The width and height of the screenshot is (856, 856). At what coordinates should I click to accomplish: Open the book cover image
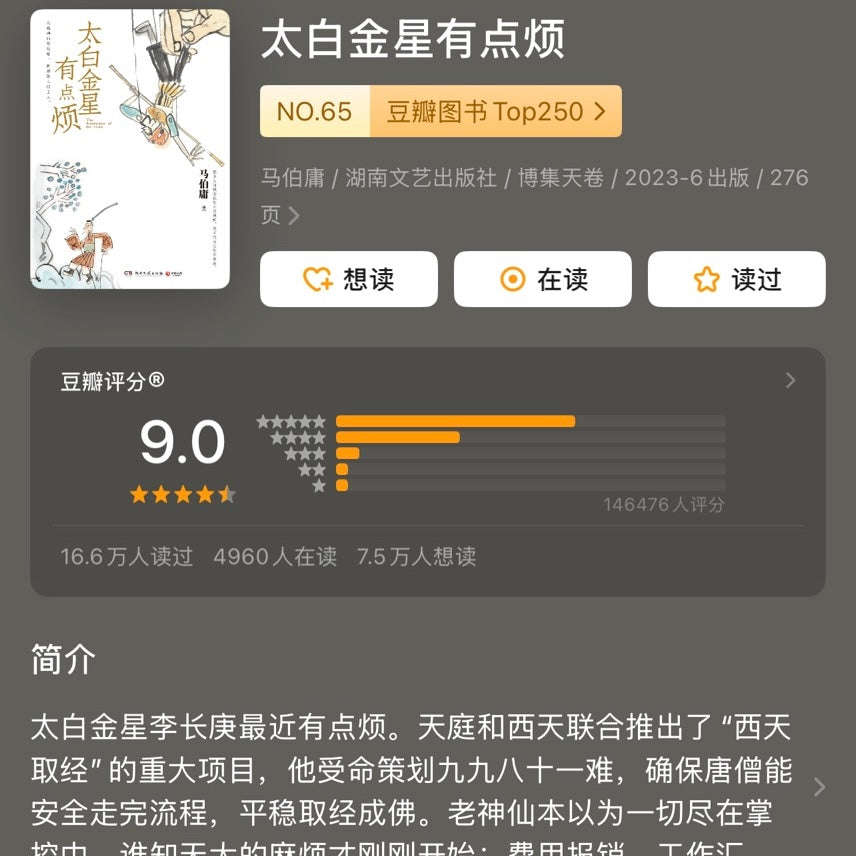click(x=130, y=149)
